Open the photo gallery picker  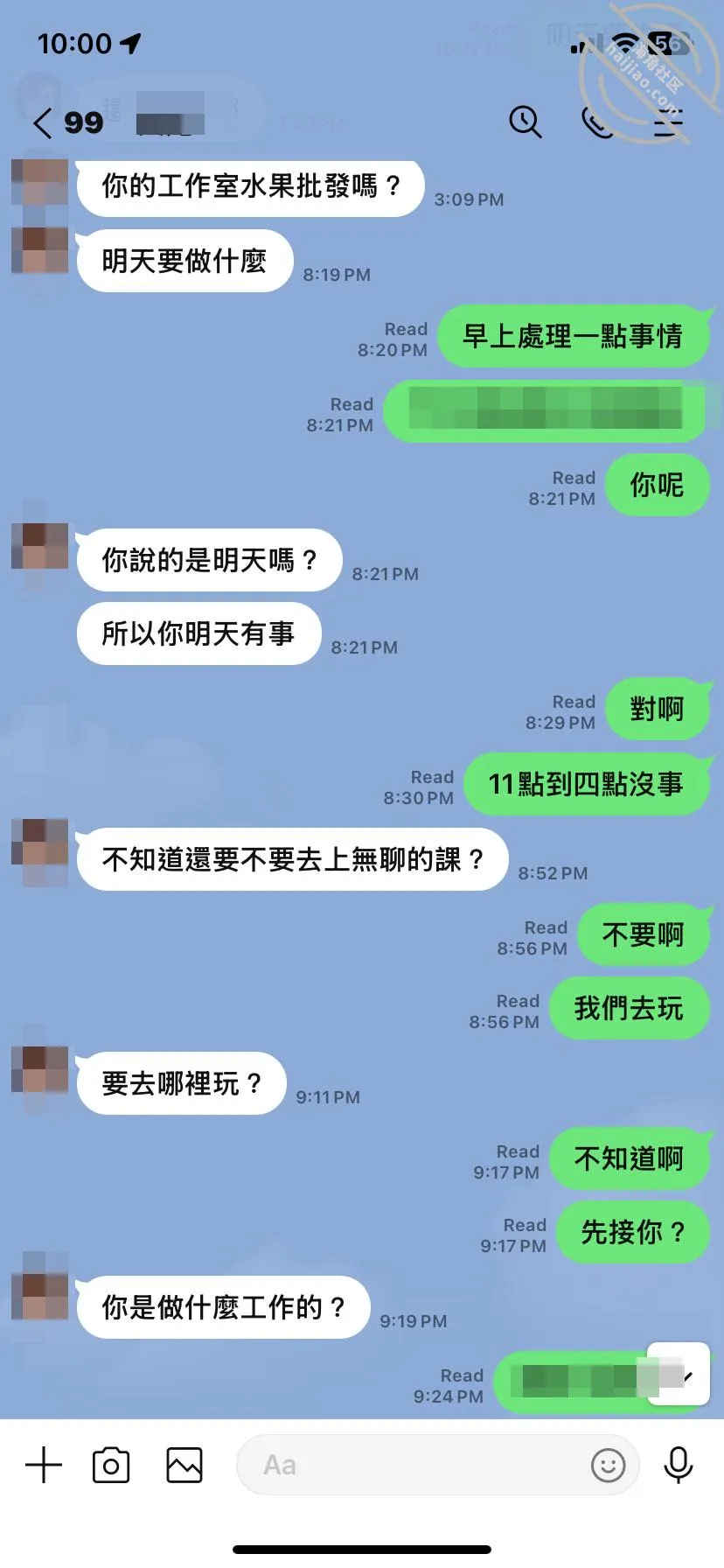click(x=184, y=1465)
